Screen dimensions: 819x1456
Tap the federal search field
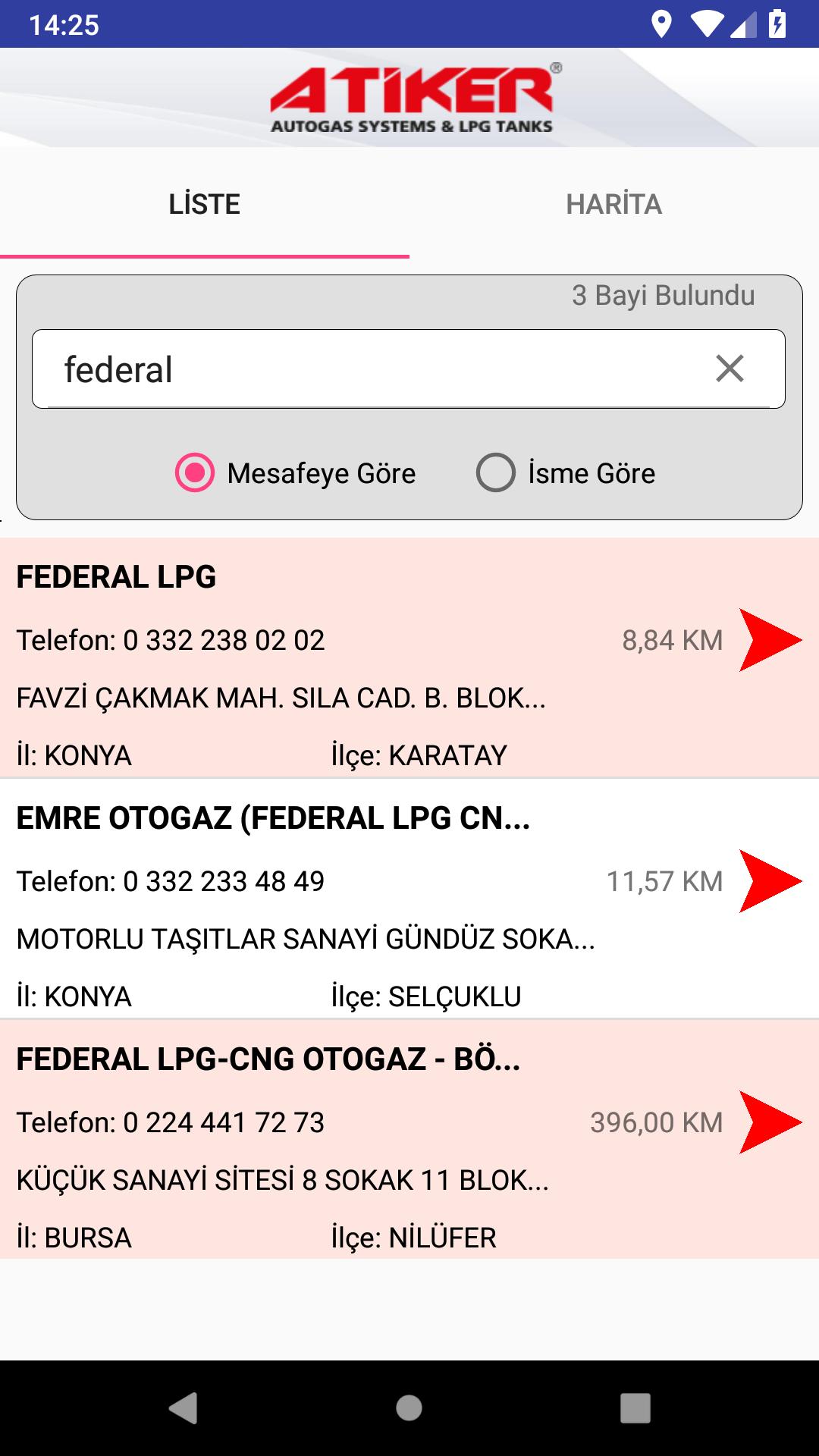(x=372, y=369)
